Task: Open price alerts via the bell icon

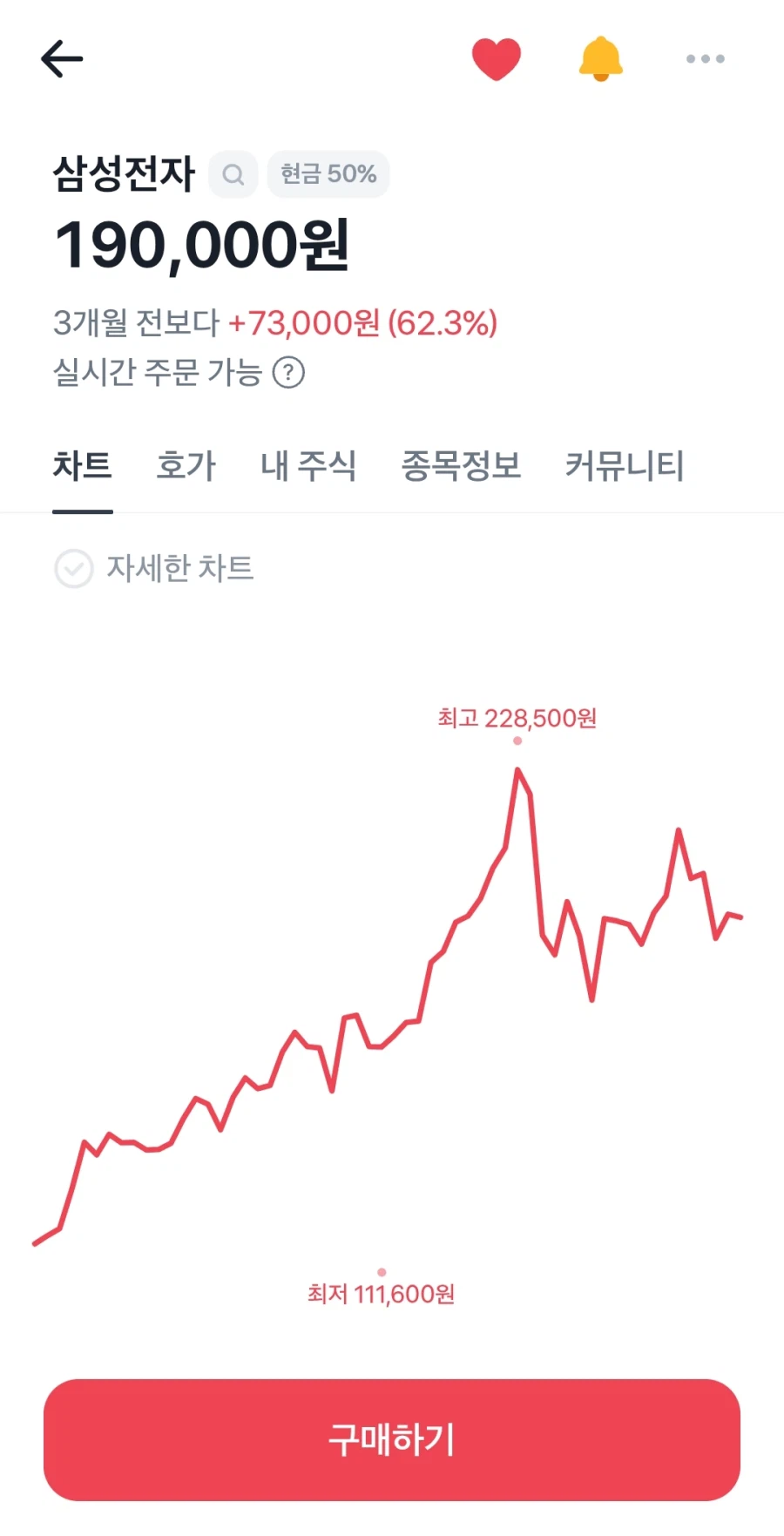Action: [600, 58]
